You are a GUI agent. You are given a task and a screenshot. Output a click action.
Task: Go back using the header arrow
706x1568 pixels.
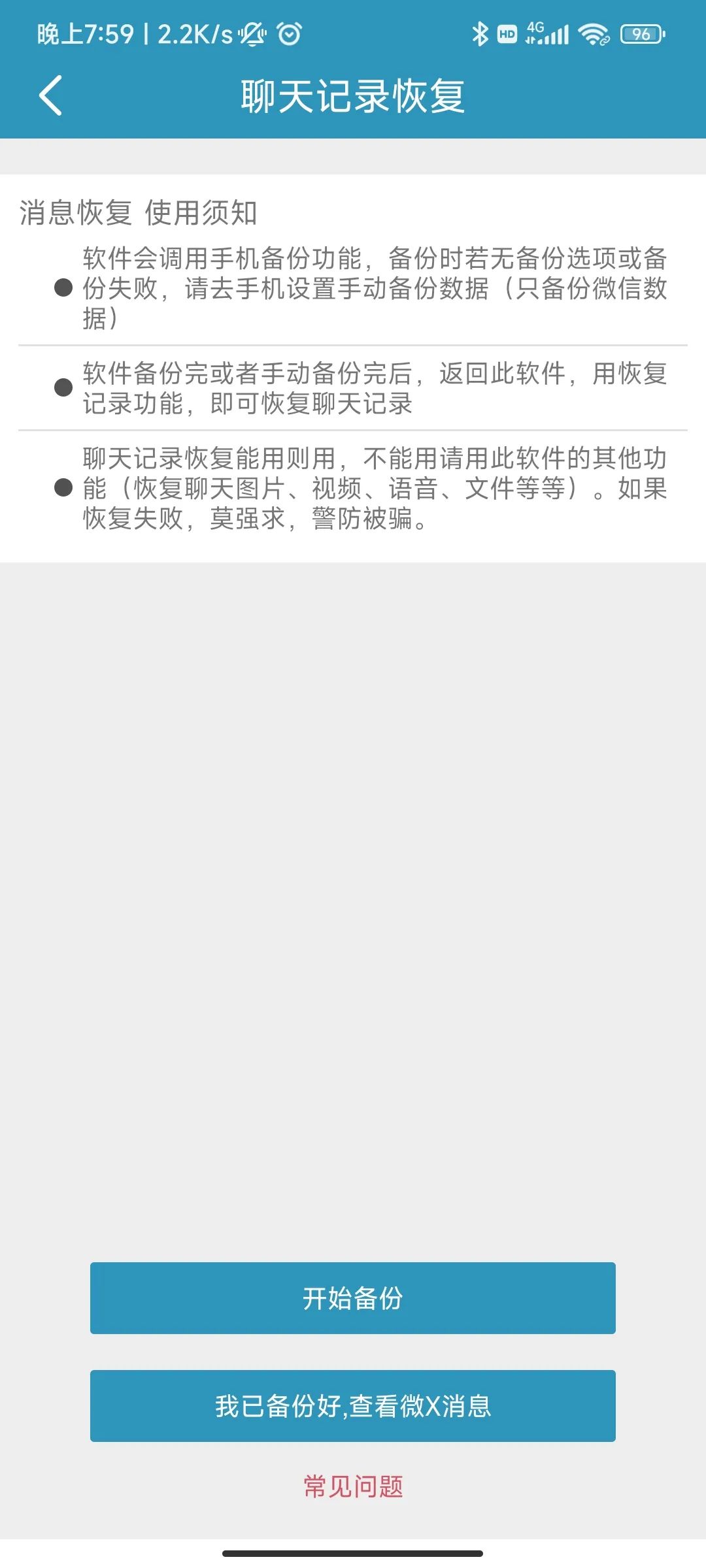click(x=50, y=95)
